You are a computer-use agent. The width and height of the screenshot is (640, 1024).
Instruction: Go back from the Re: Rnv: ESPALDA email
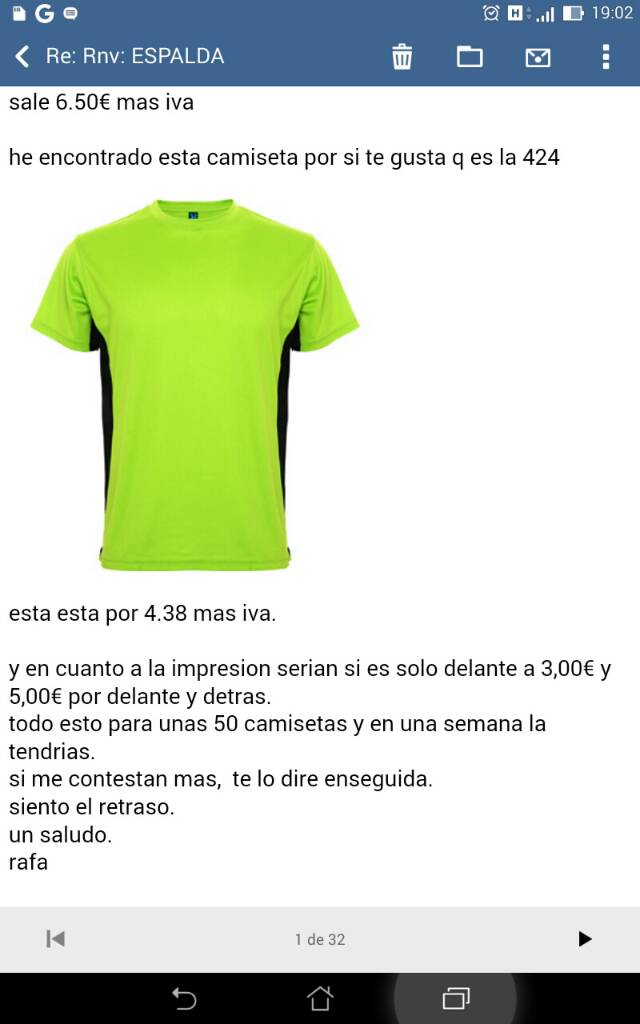[22, 57]
